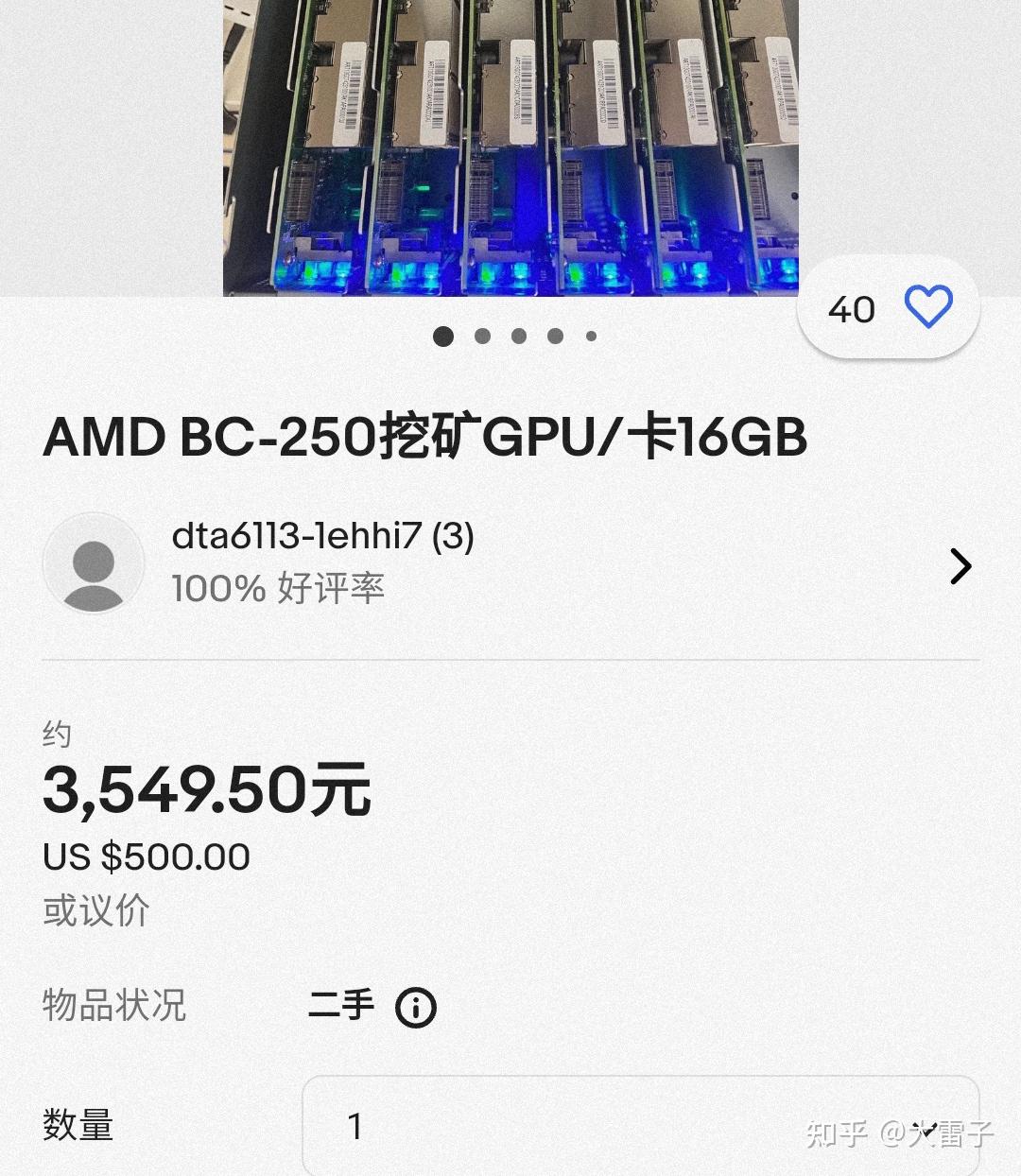
Task: Open the product title AMD BC-250
Action: click(424, 437)
